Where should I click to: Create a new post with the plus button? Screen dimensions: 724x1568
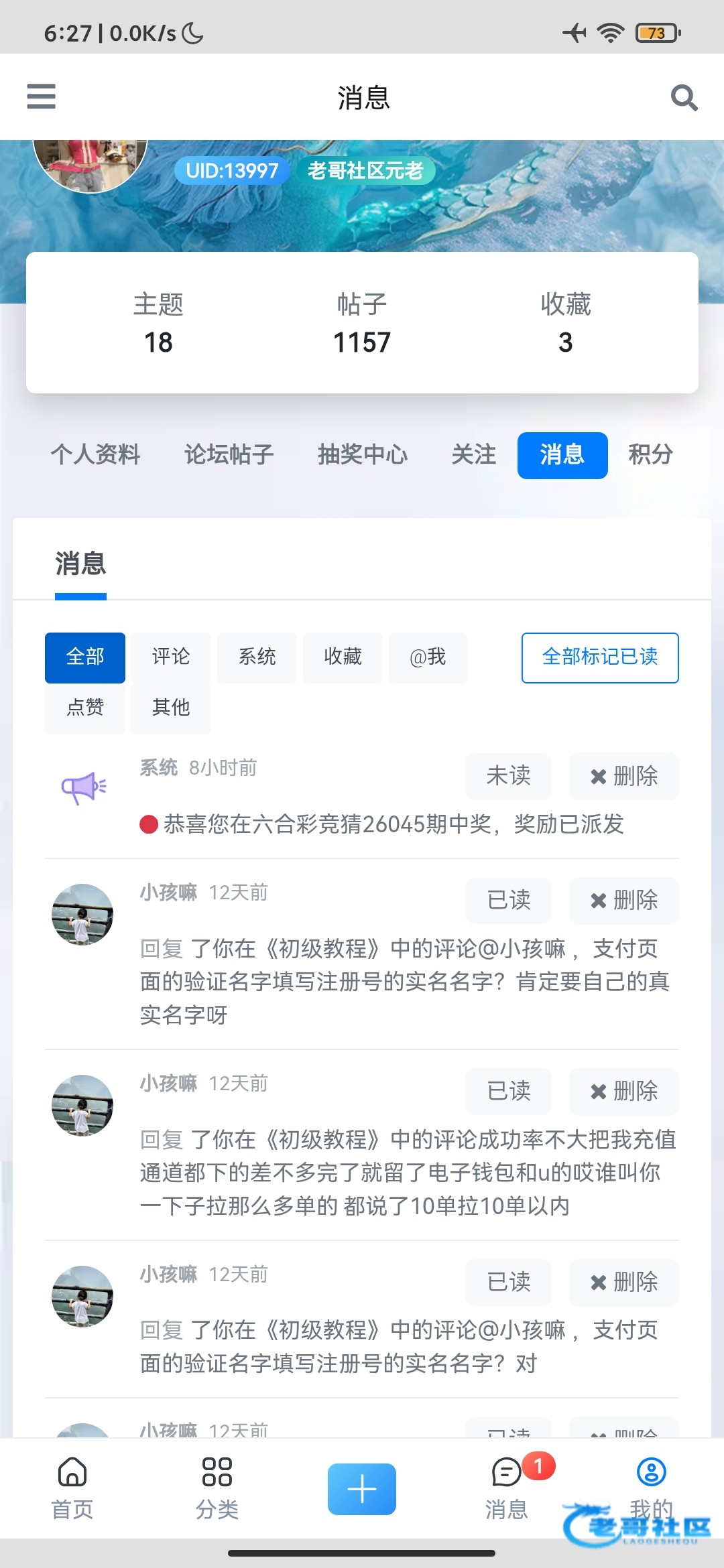pos(362,1489)
